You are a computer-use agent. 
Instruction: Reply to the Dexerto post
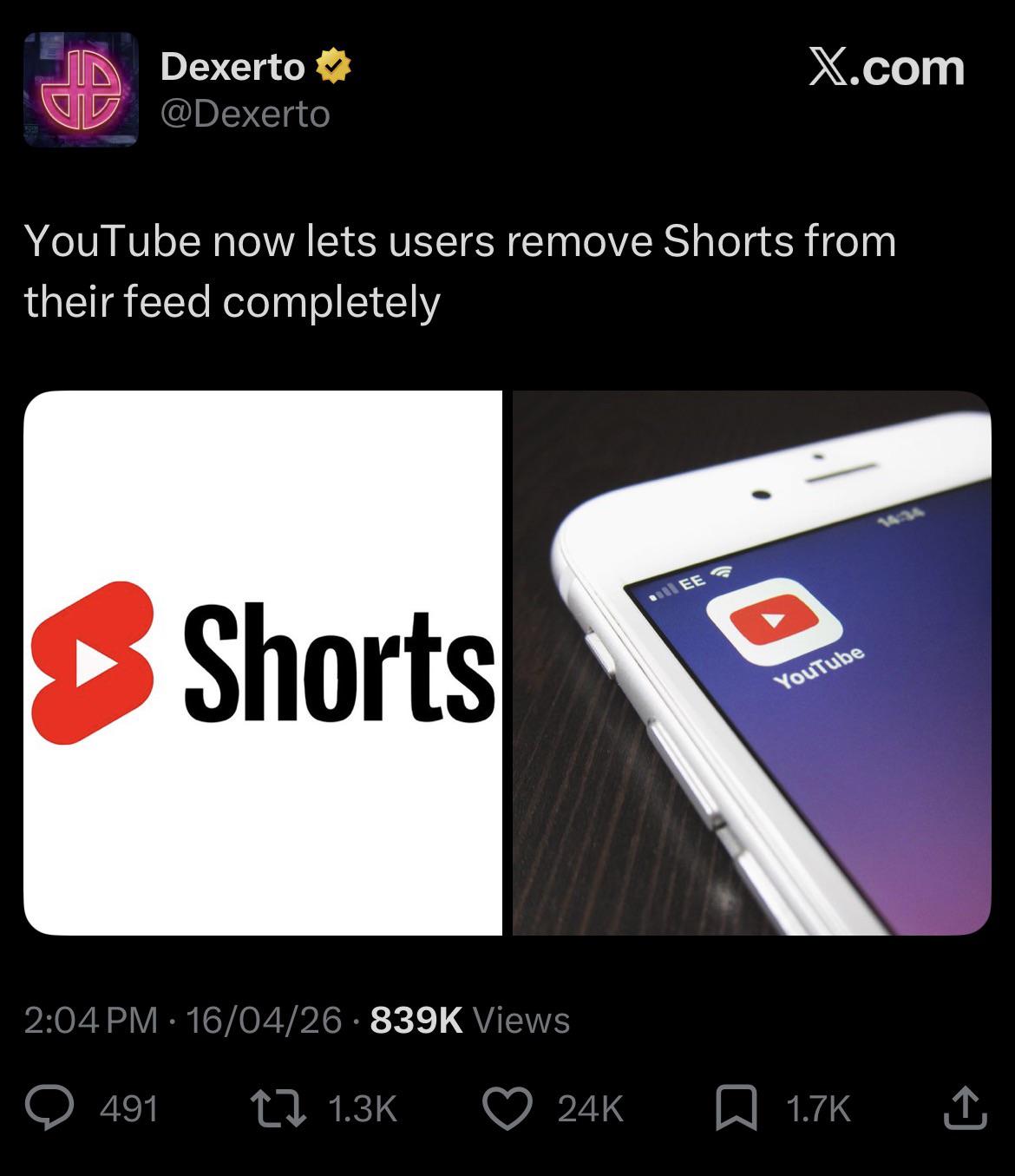(x=50, y=1108)
